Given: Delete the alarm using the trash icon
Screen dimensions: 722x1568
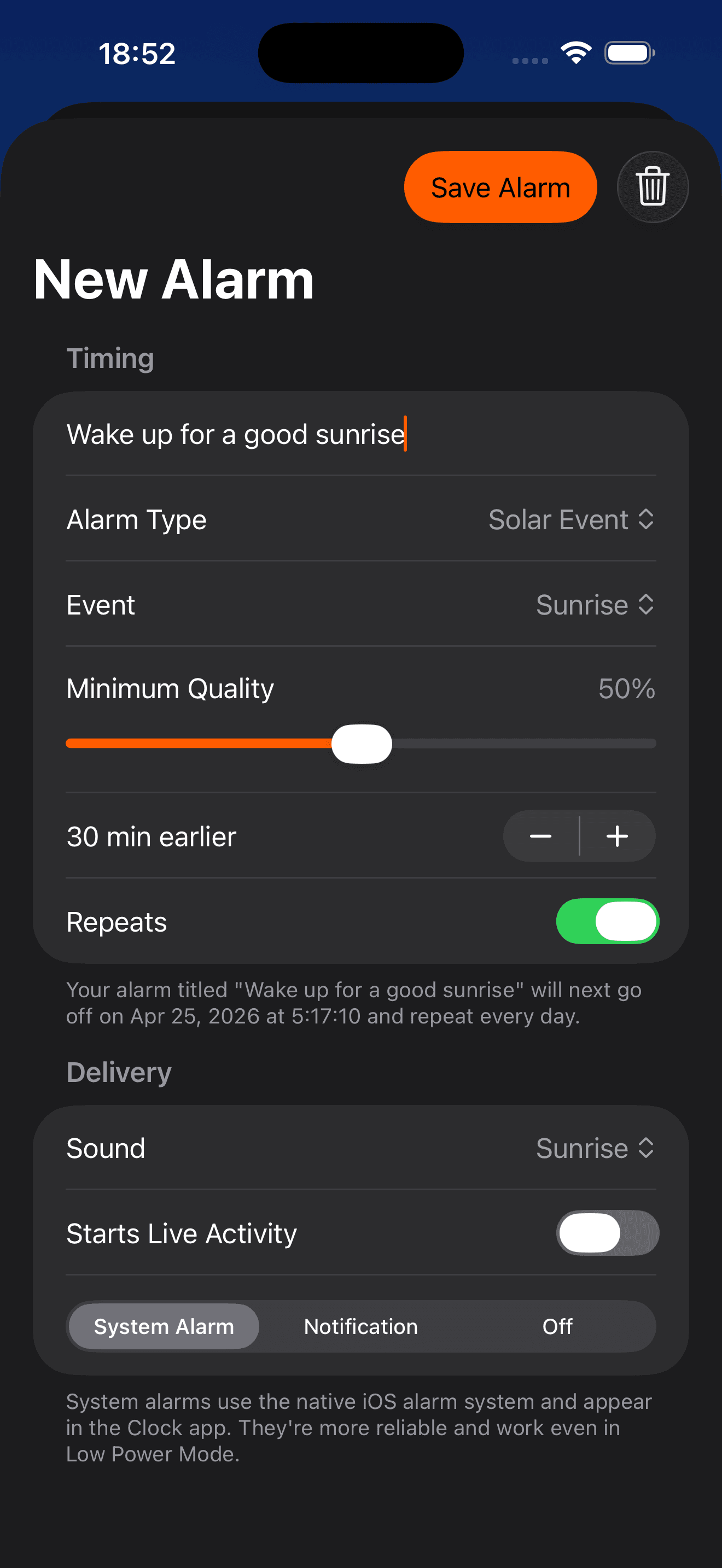Looking at the screenshot, I should pyautogui.click(x=652, y=187).
